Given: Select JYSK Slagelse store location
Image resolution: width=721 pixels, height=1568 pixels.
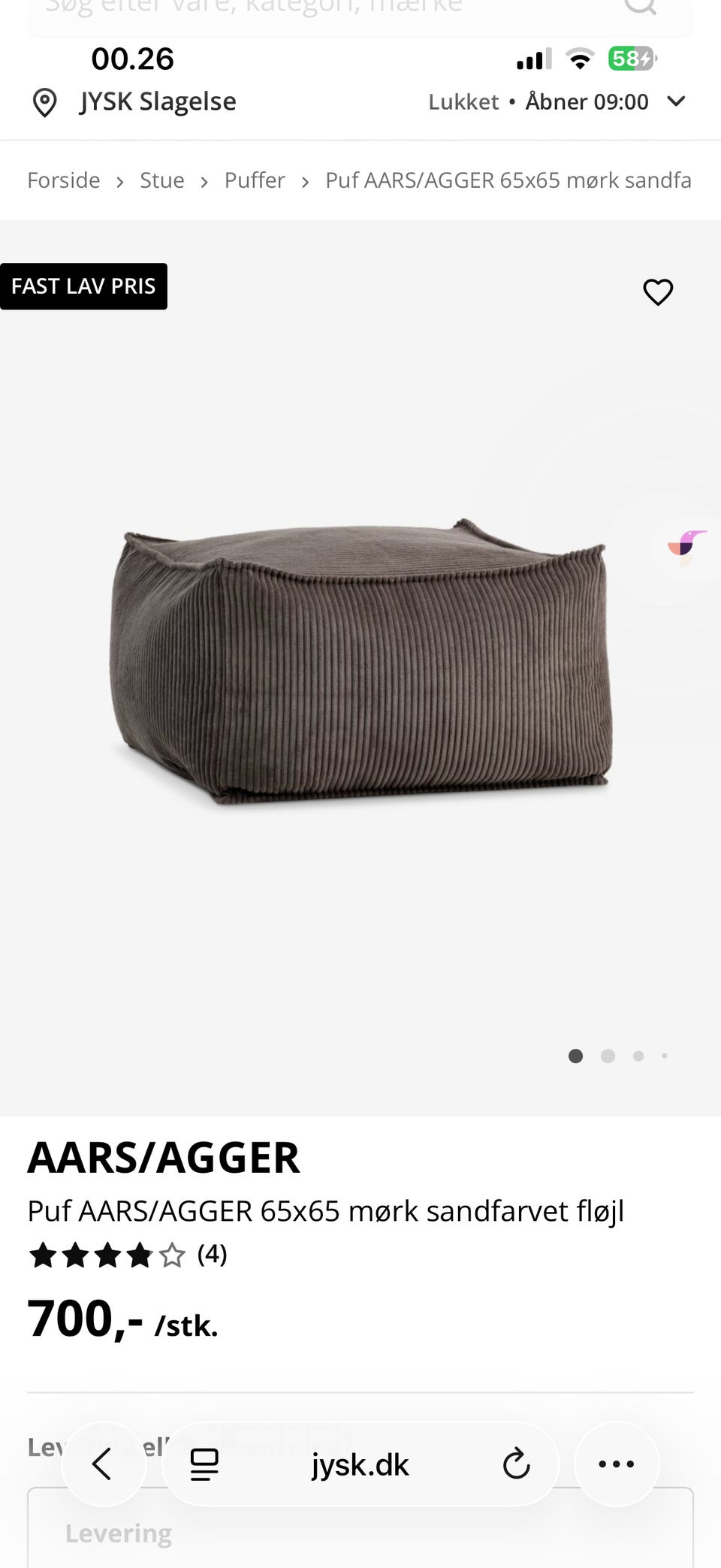Looking at the screenshot, I should point(135,101).
